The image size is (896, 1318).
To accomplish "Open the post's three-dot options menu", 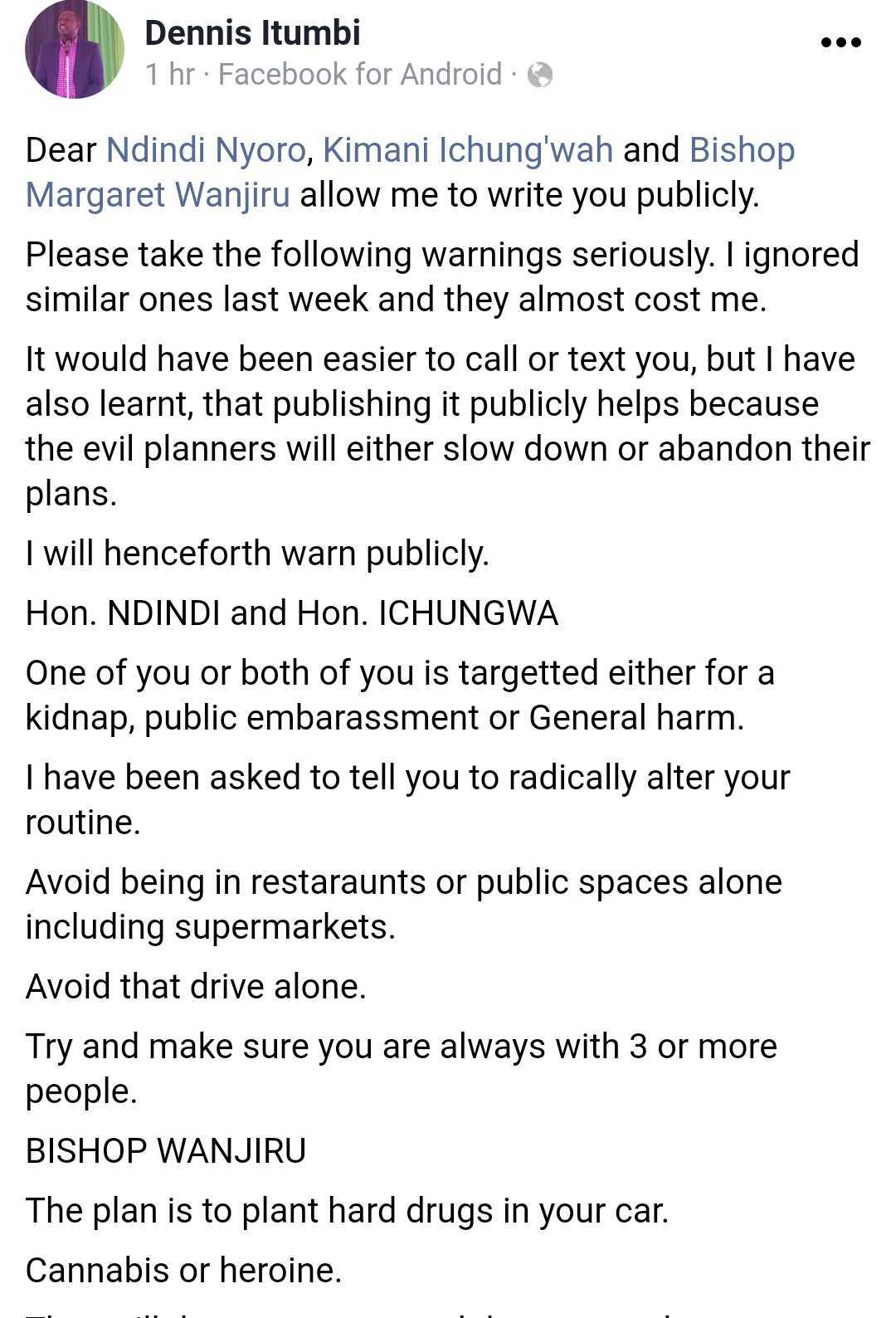I will coord(840,42).
